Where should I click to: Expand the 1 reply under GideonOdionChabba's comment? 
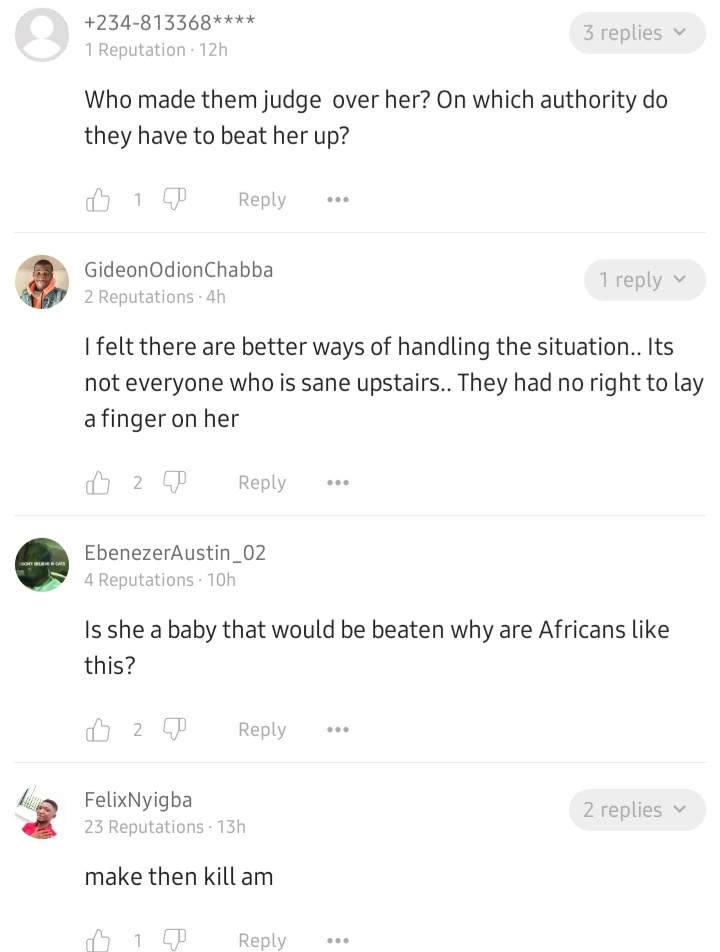tap(644, 280)
